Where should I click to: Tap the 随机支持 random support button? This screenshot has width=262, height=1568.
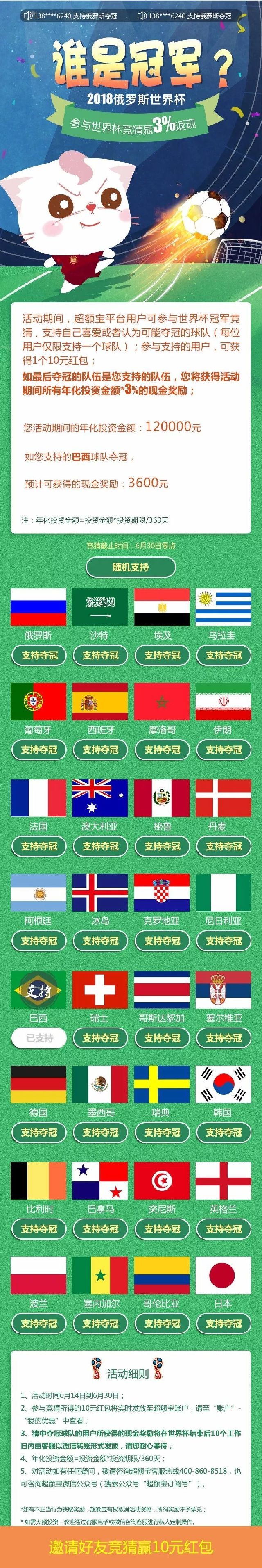131,567
